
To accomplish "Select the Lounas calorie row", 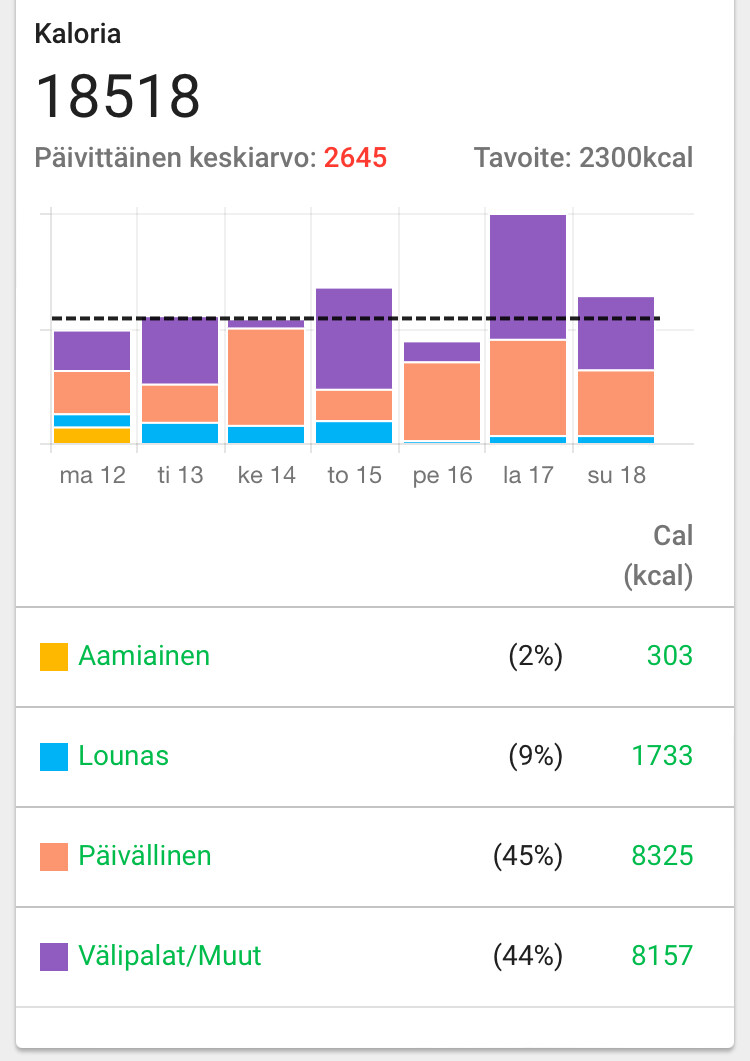I will pyautogui.click(x=124, y=756).
